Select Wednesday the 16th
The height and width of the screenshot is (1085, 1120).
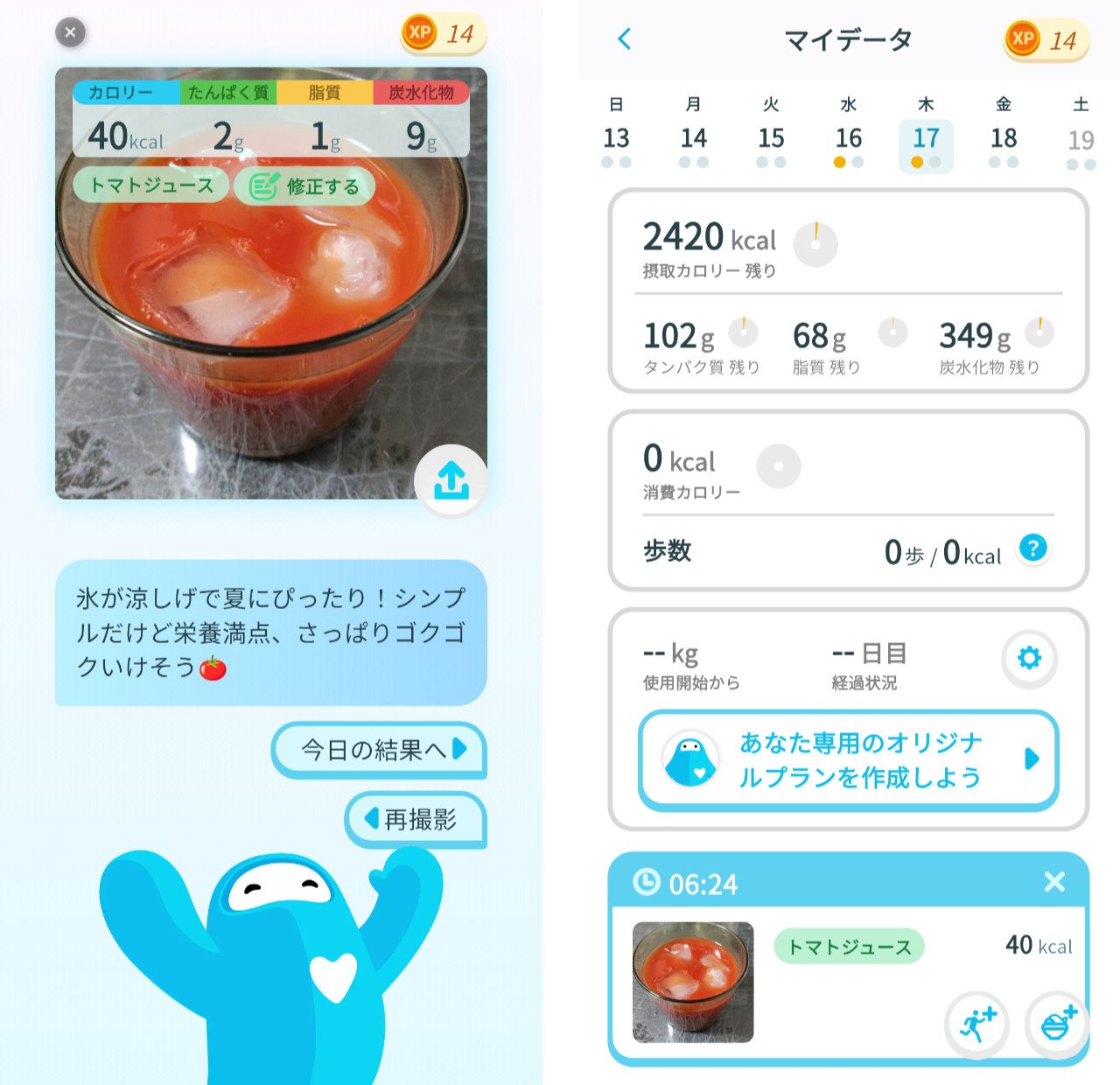click(x=848, y=137)
